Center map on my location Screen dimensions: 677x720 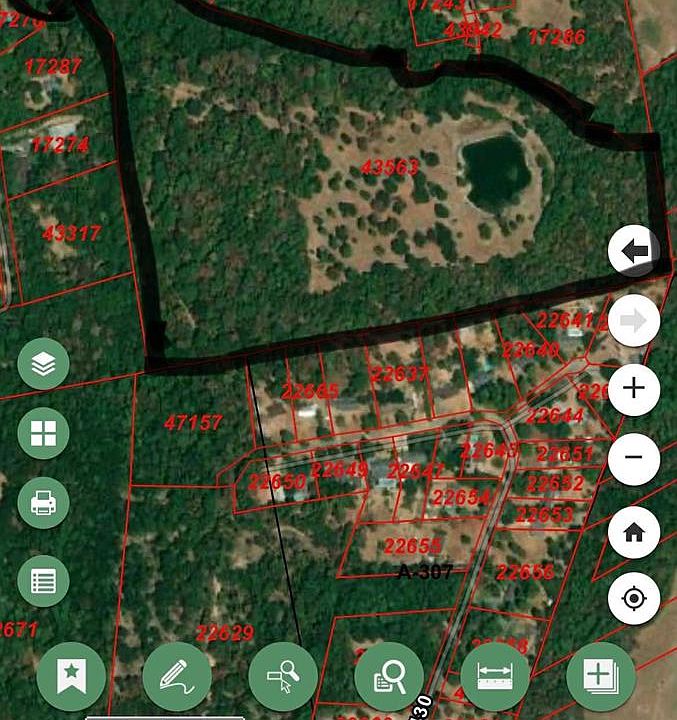pyautogui.click(x=634, y=599)
